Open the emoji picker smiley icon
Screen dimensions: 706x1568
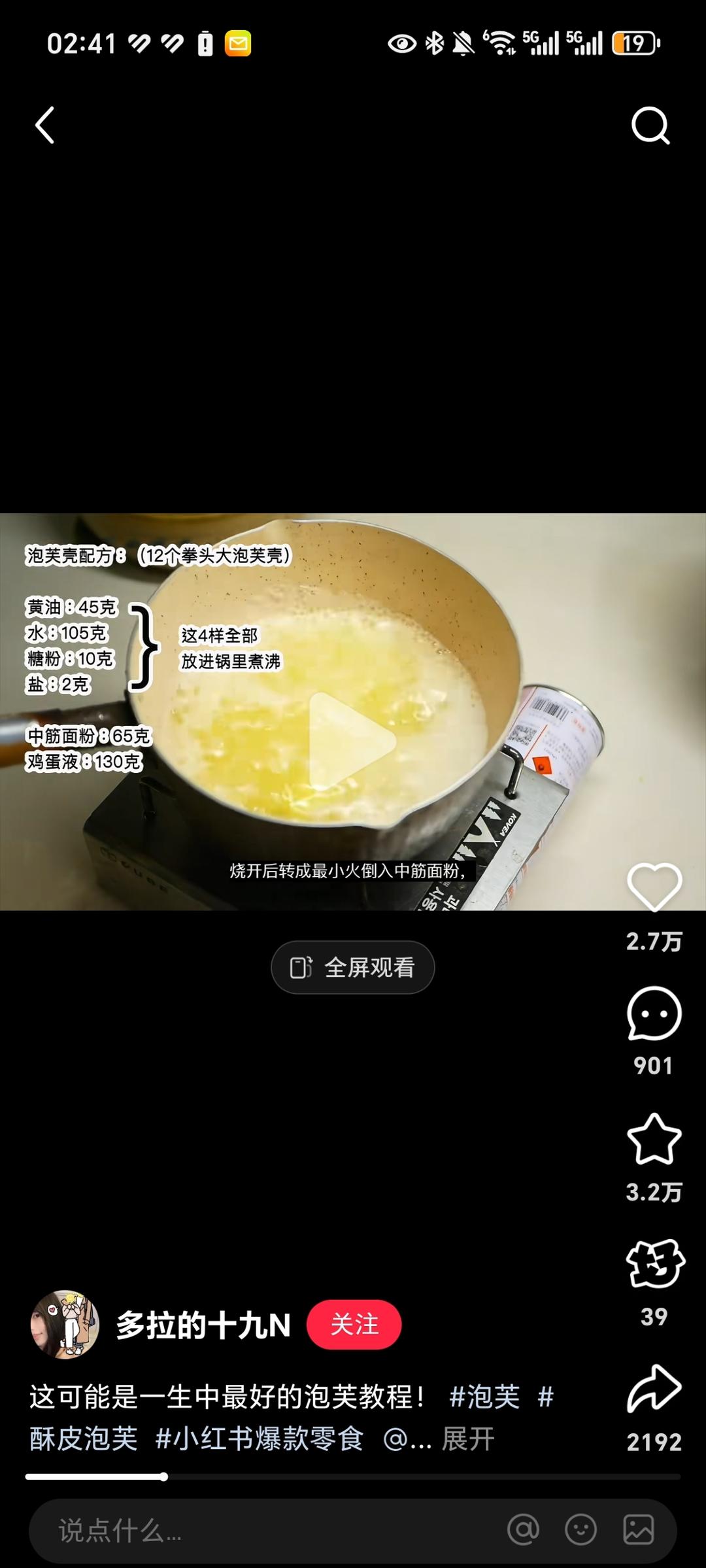coord(580,1530)
